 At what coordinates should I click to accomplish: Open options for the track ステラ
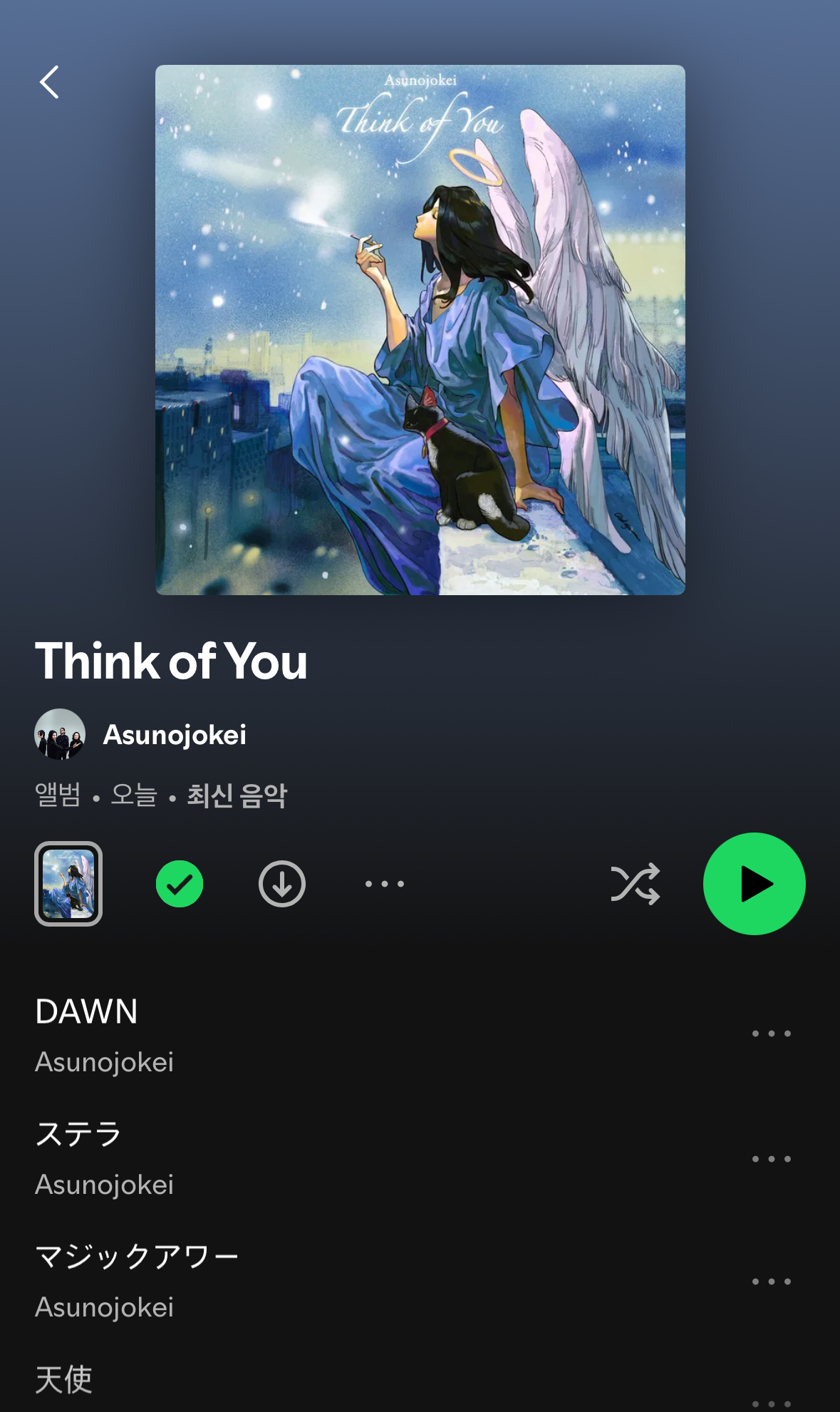pyautogui.click(x=772, y=1159)
